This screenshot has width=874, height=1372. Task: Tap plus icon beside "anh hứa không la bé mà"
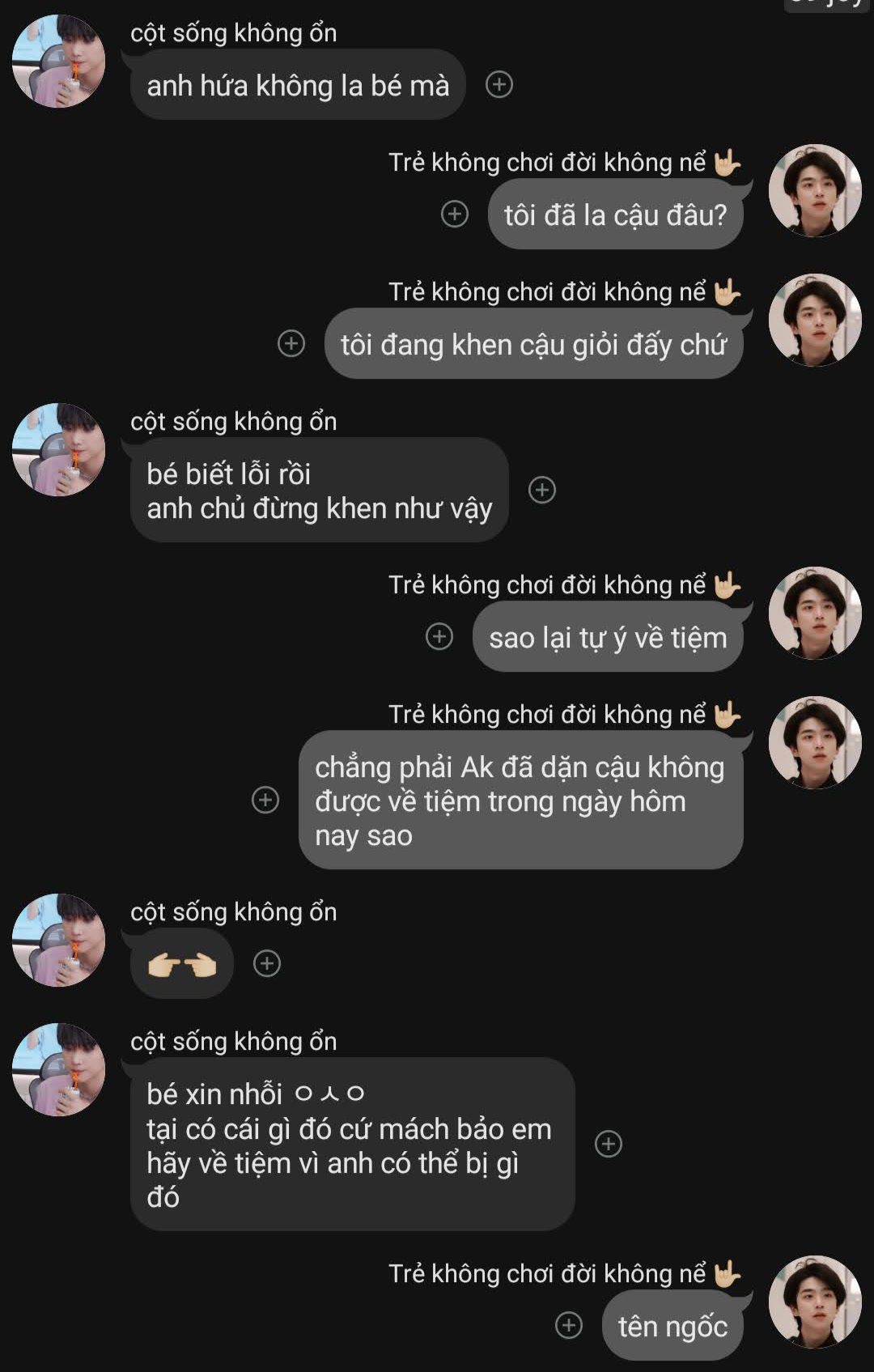(499, 84)
